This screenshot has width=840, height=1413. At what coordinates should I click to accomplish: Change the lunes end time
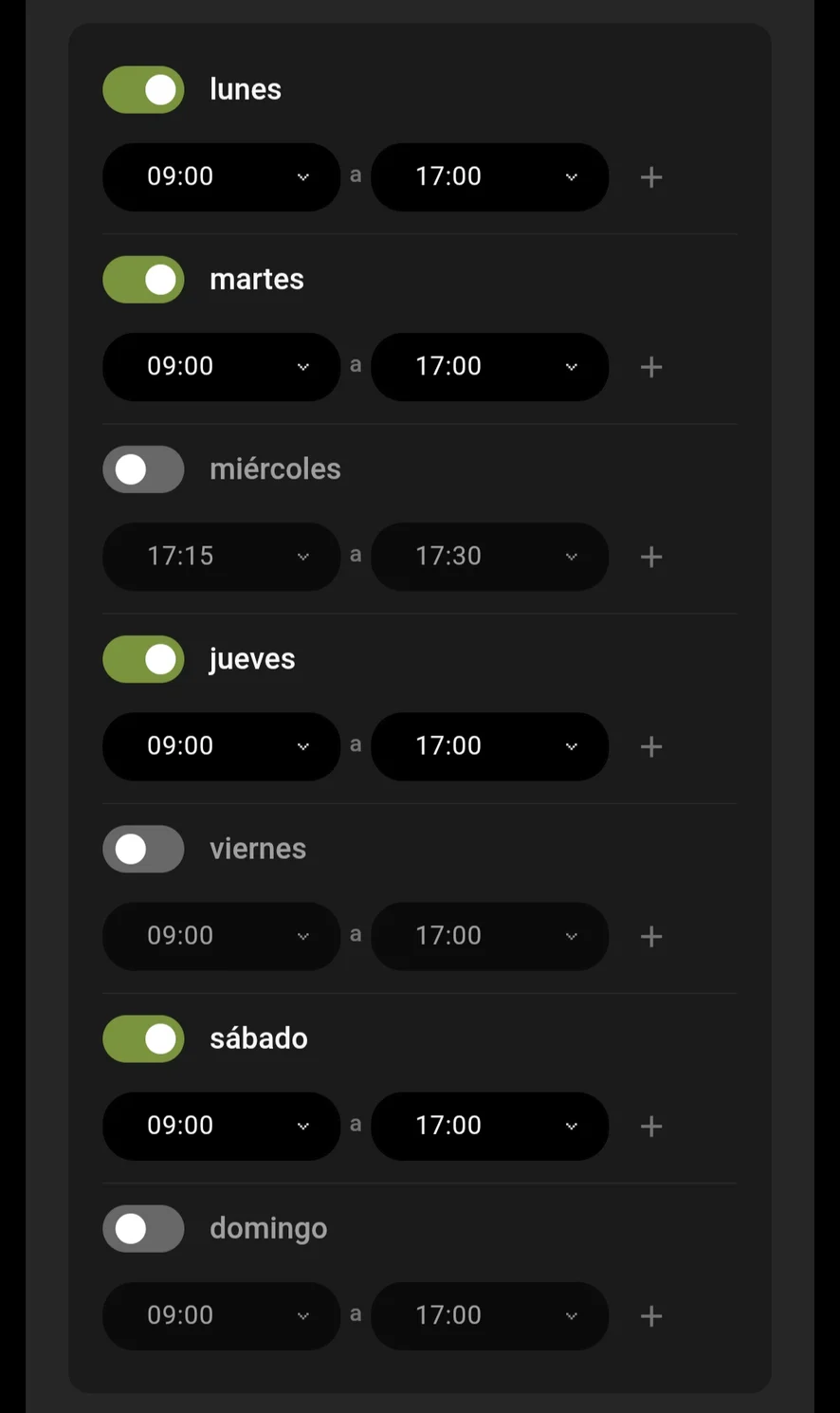pyautogui.click(x=489, y=177)
